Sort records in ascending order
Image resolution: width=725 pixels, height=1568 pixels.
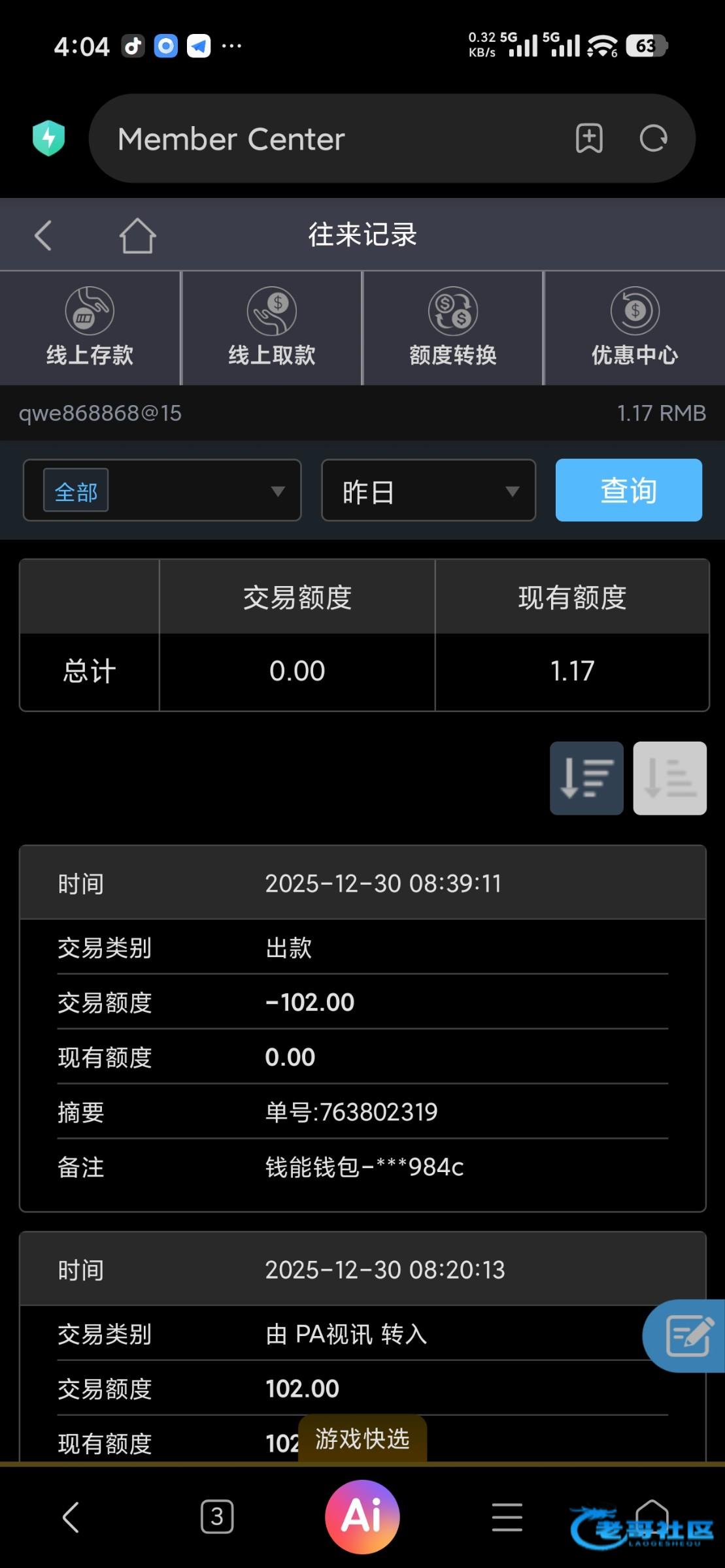click(x=669, y=778)
